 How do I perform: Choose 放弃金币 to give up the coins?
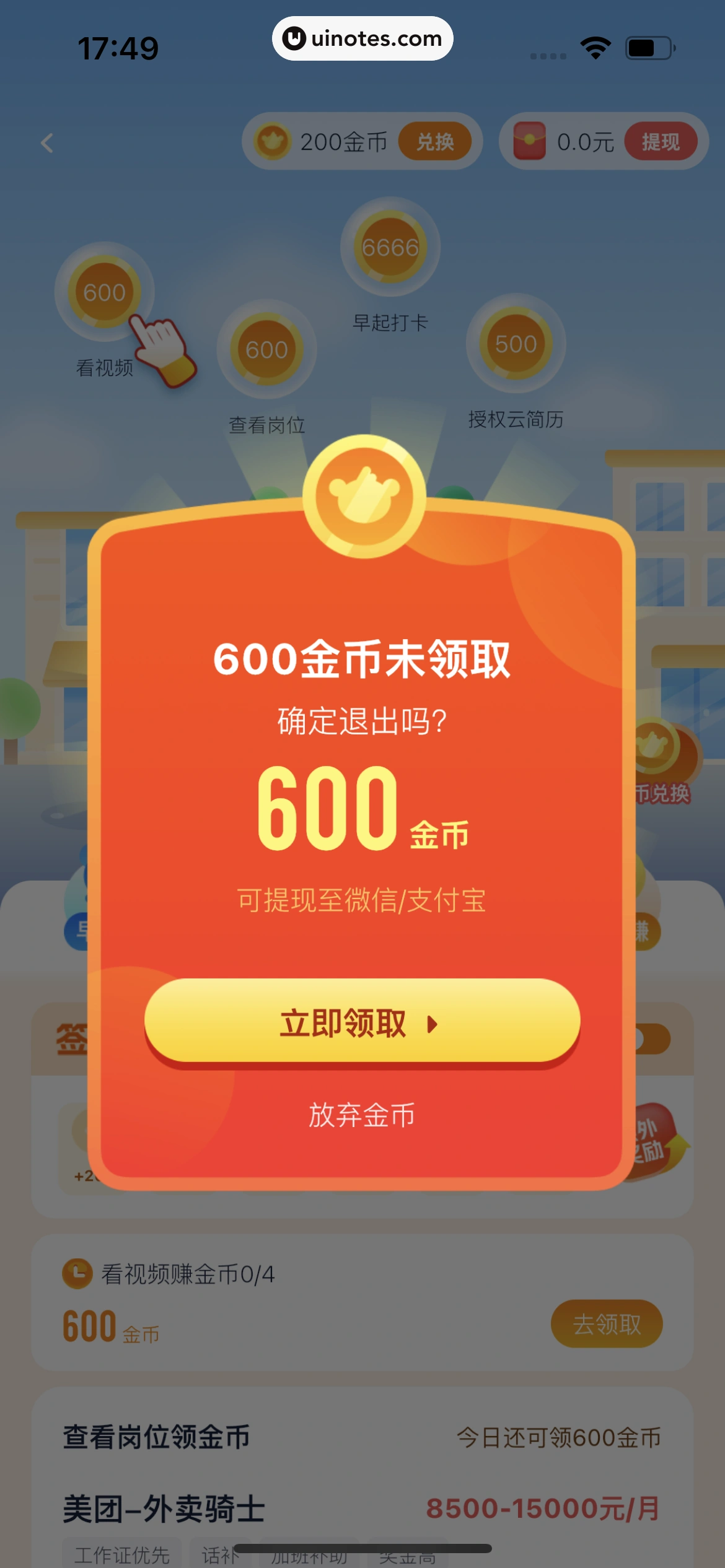click(362, 1115)
